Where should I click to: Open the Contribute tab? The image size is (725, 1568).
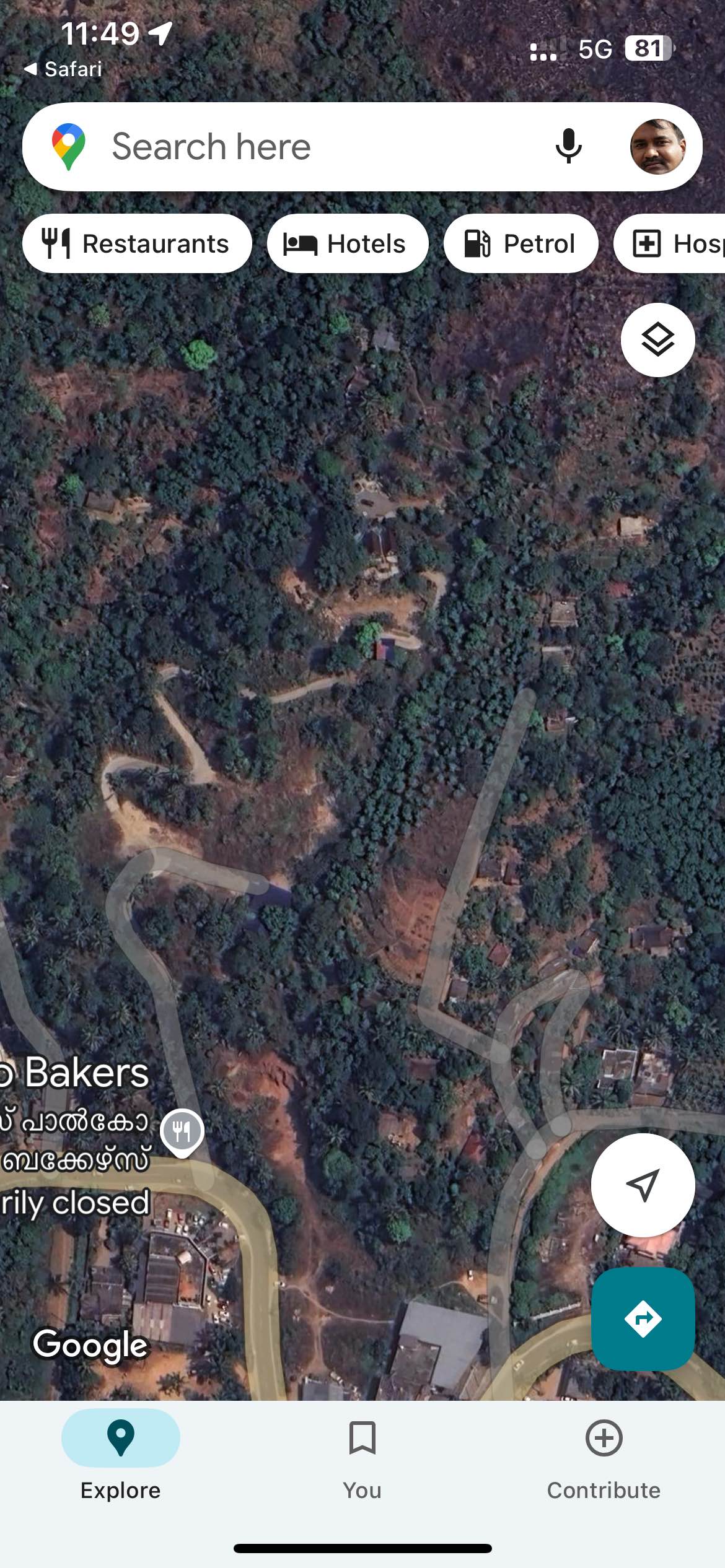point(604,1455)
